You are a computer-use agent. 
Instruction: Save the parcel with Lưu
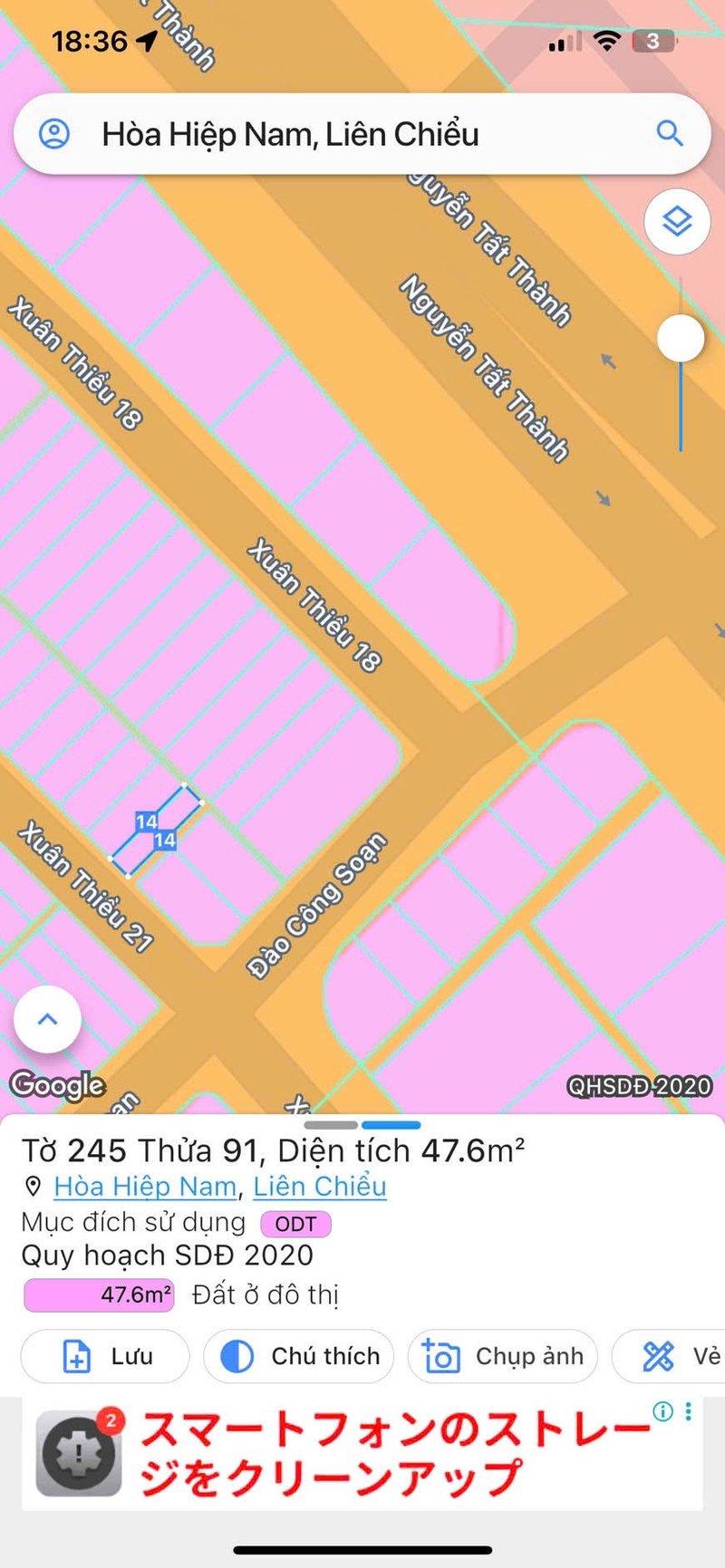[x=105, y=1356]
